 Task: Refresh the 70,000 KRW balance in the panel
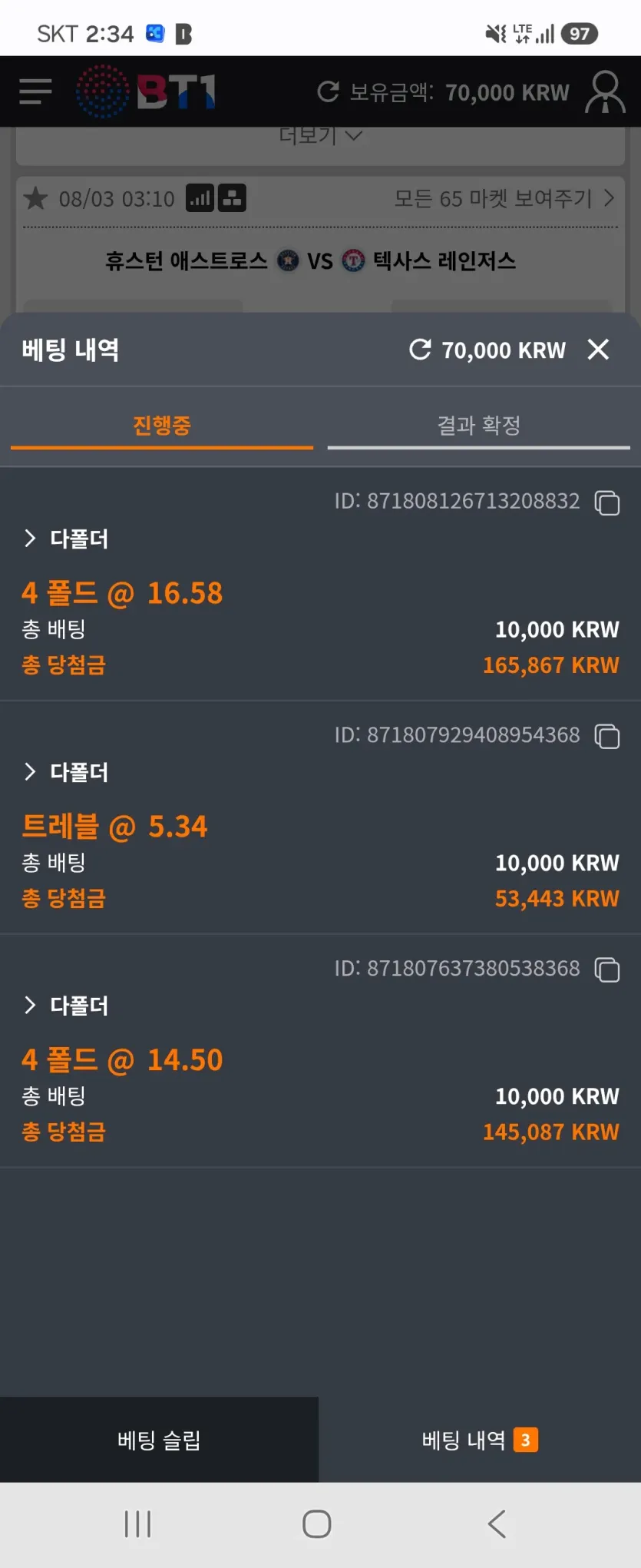[x=420, y=350]
